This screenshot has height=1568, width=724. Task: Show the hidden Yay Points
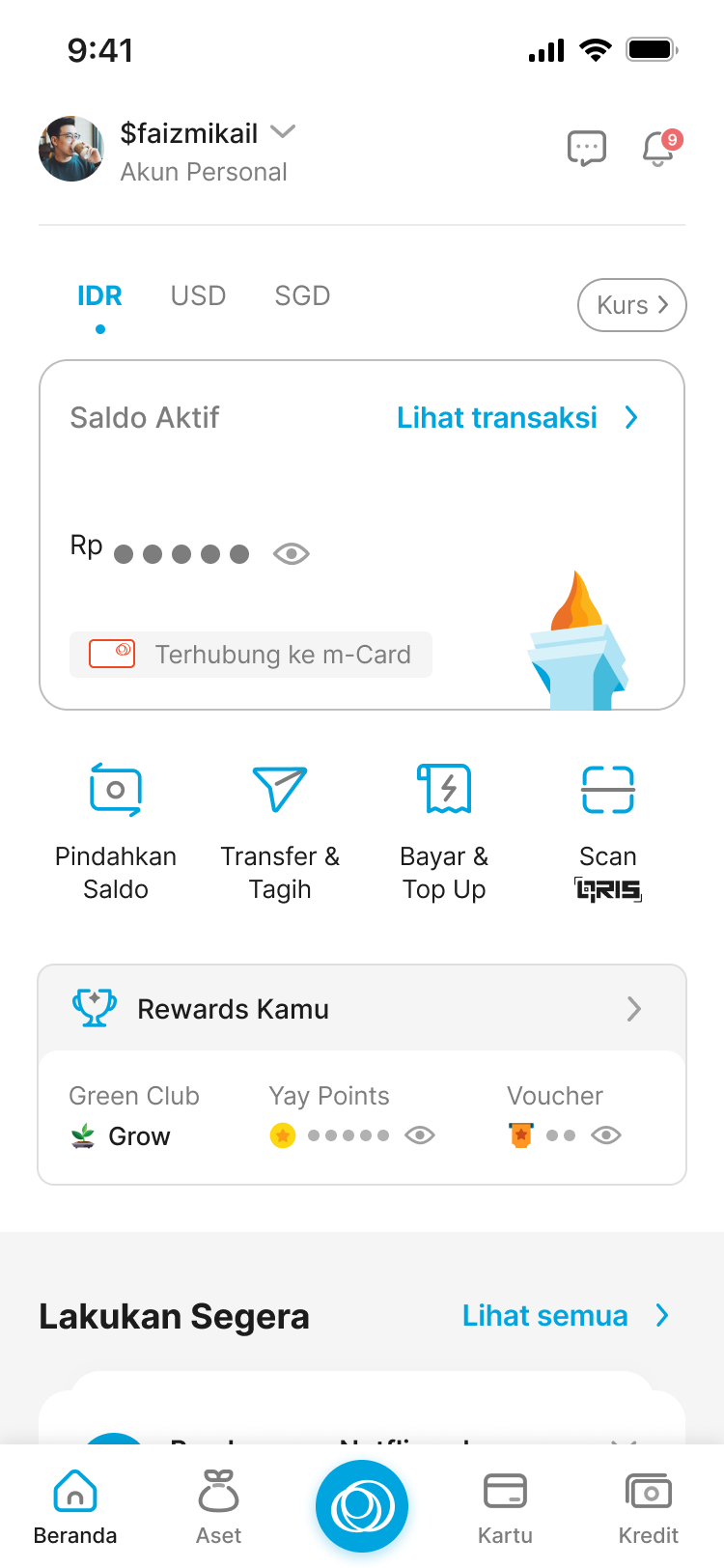point(420,1135)
